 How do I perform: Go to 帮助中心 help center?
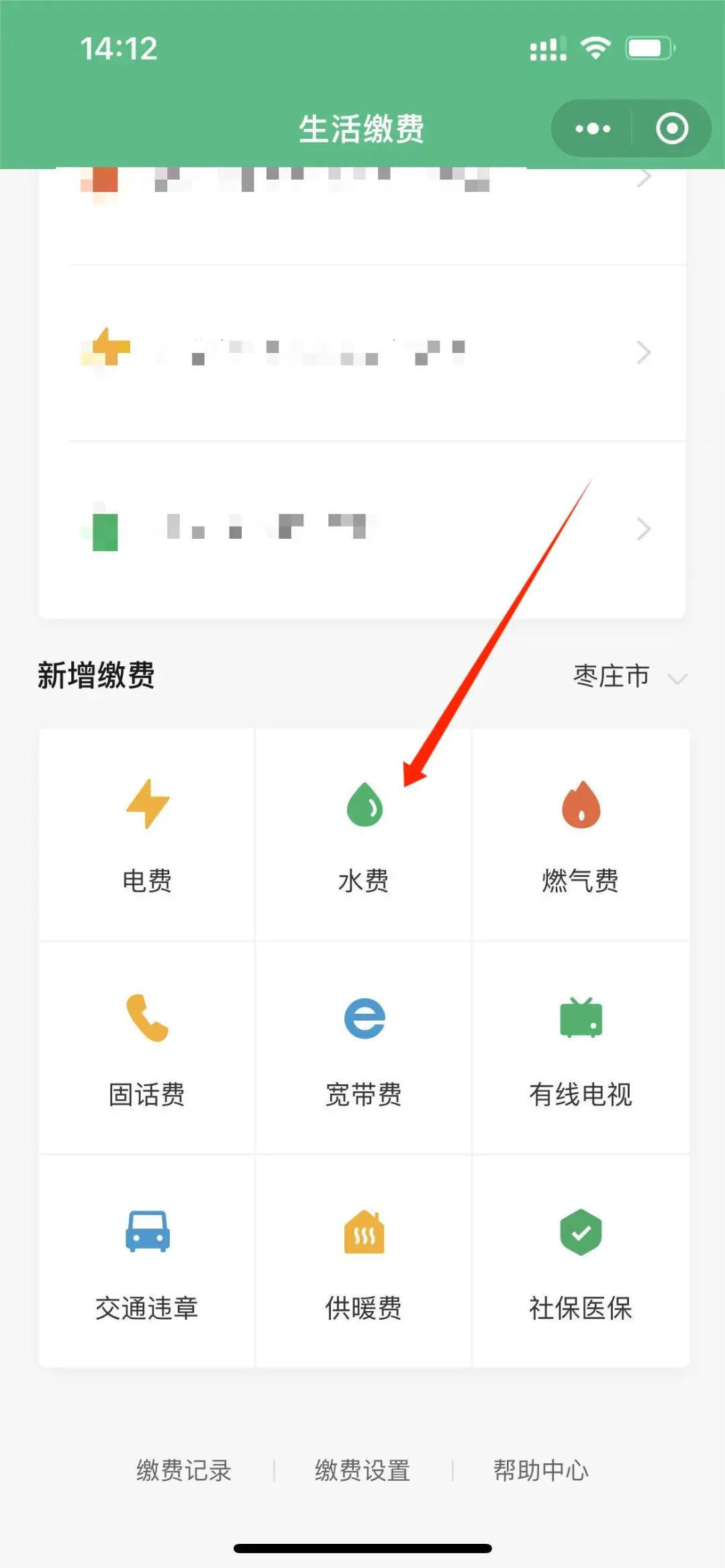(541, 1470)
